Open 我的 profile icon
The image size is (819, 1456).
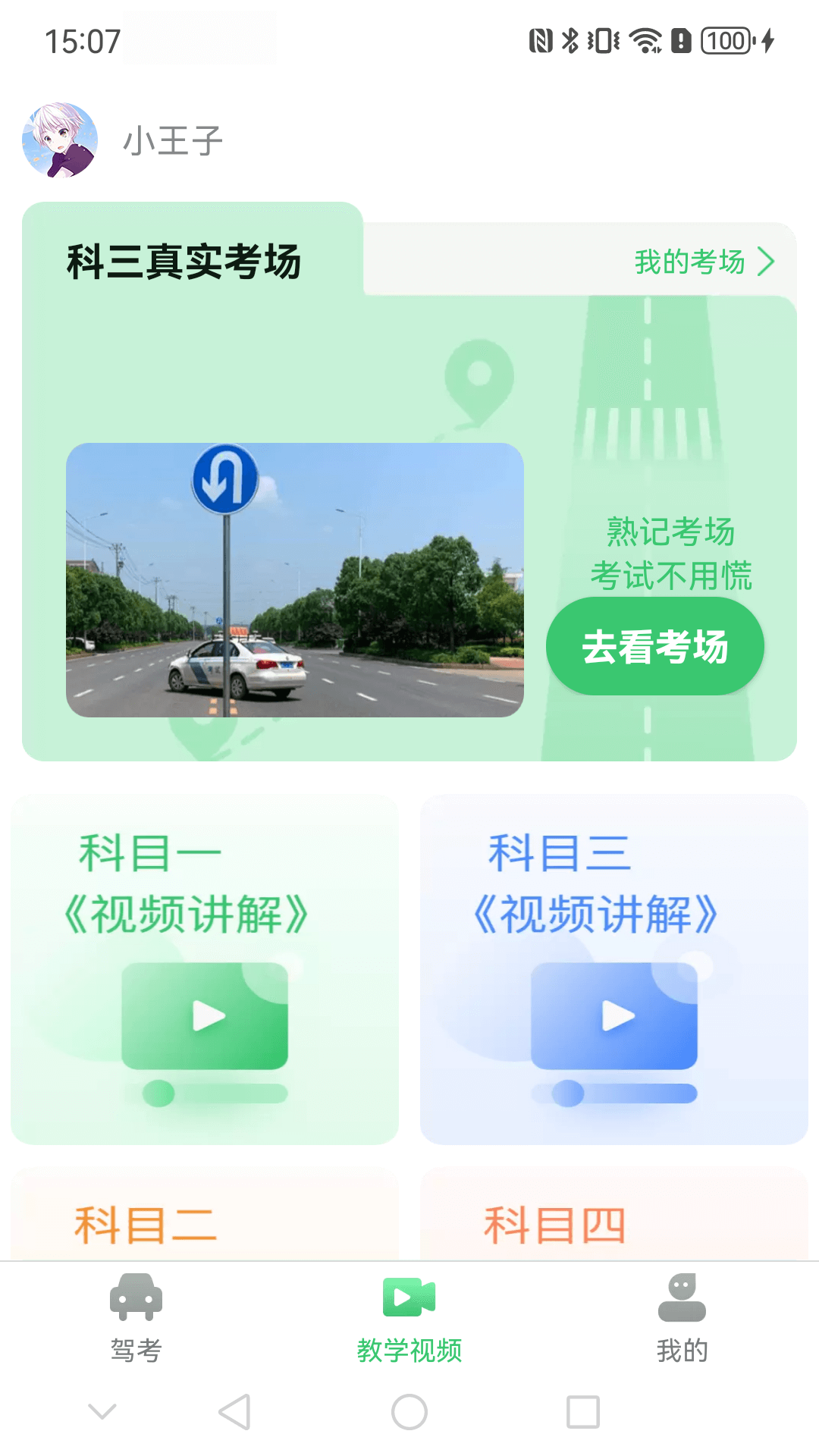tap(682, 1297)
